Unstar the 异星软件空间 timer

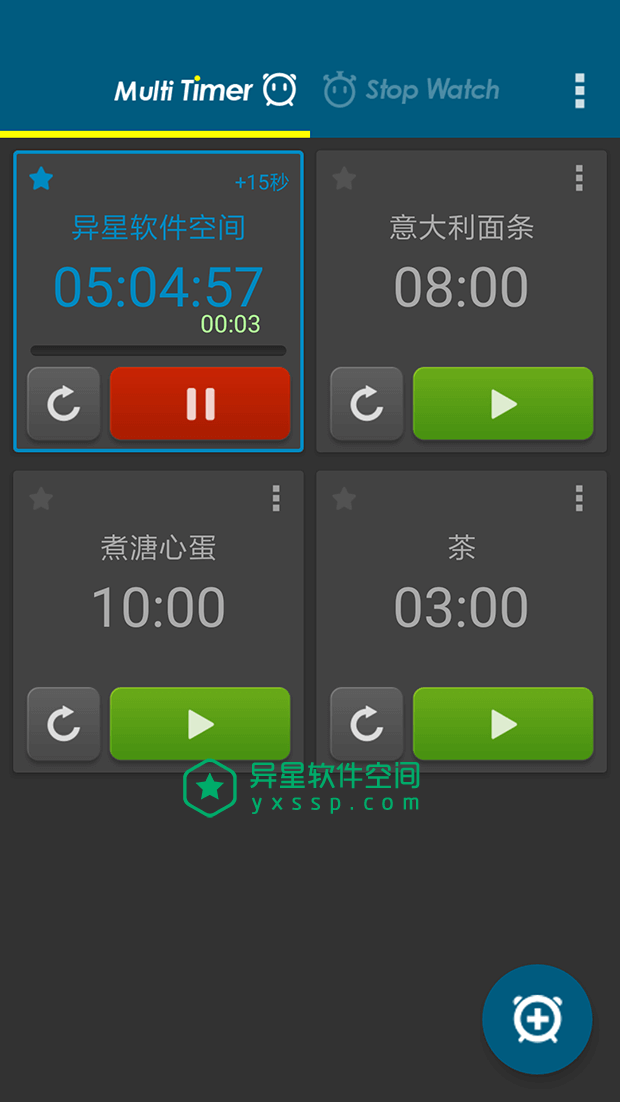(41, 179)
